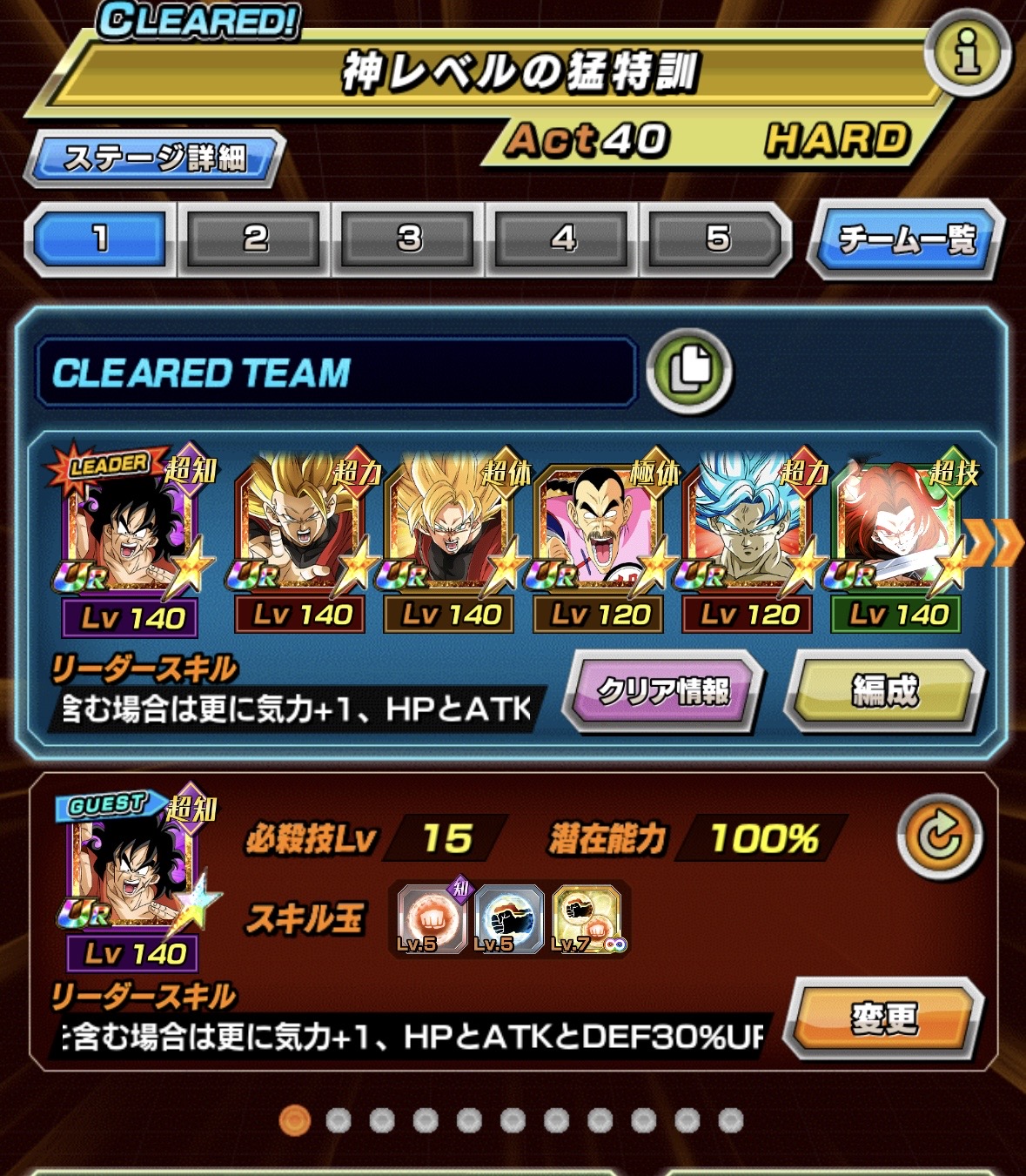This screenshot has width=1026, height=1176.
Task: Tap 変更 to change guest
Action: pos(883,1018)
